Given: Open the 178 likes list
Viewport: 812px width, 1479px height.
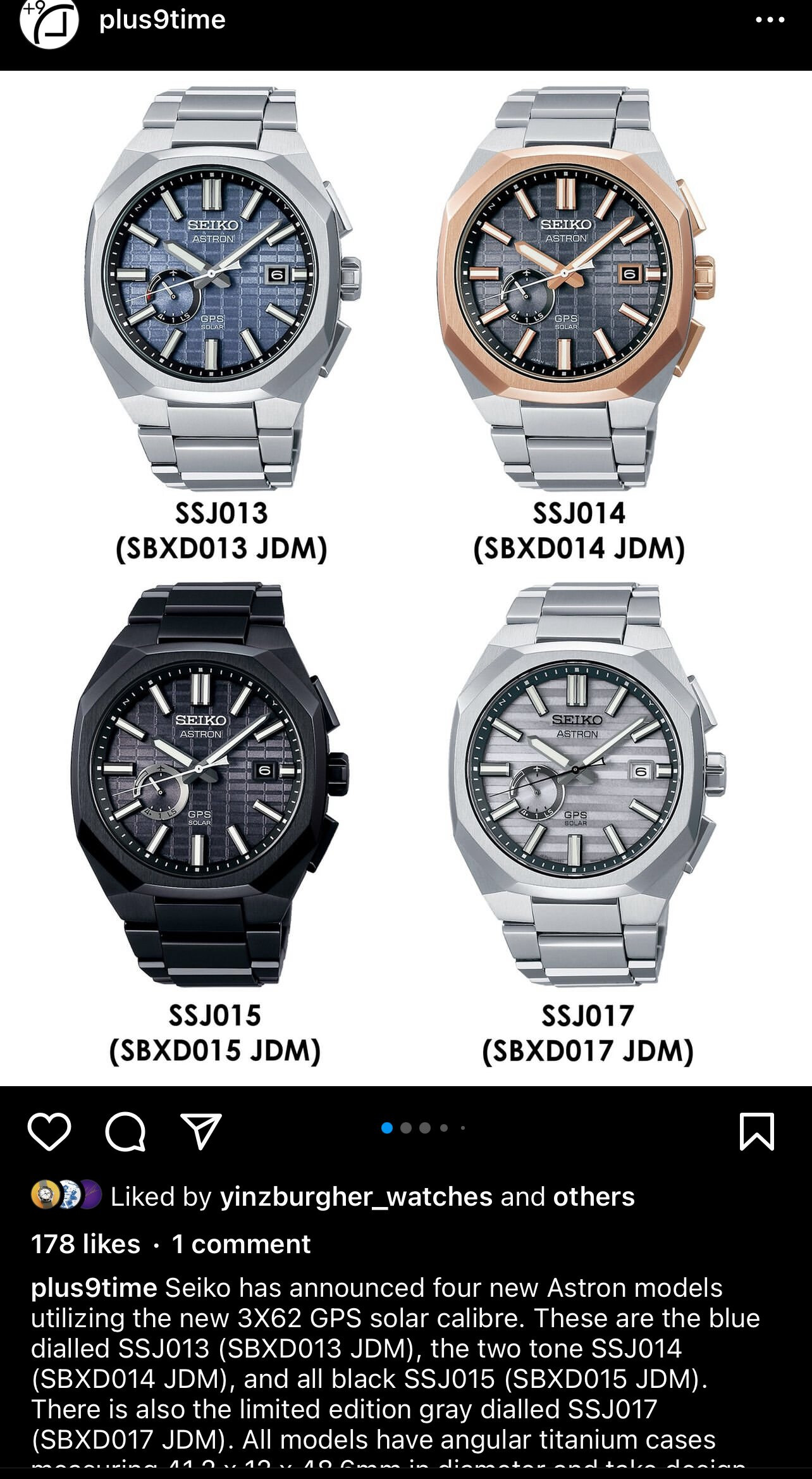Looking at the screenshot, I should point(86,1244).
